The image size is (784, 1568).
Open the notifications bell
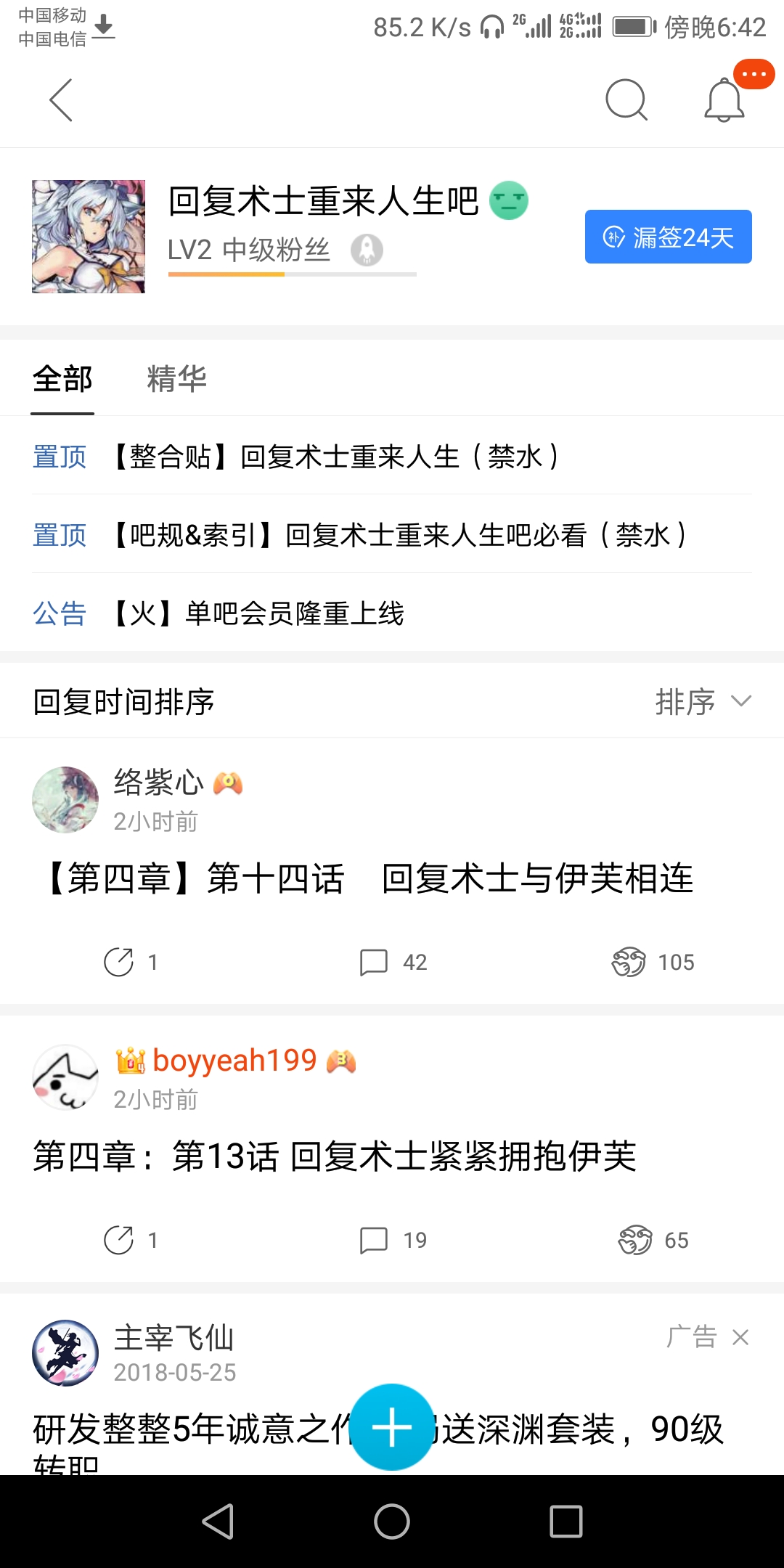[724, 99]
